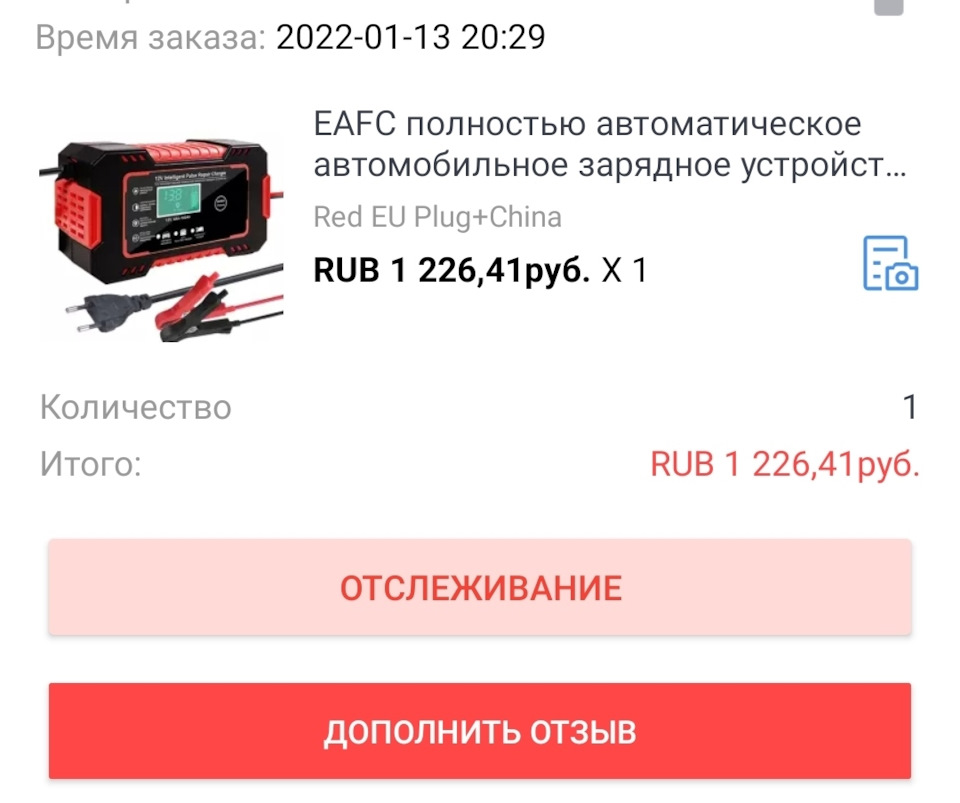Open the order snapshot icon
The width and height of the screenshot is (960, 803).
(890, 264)
